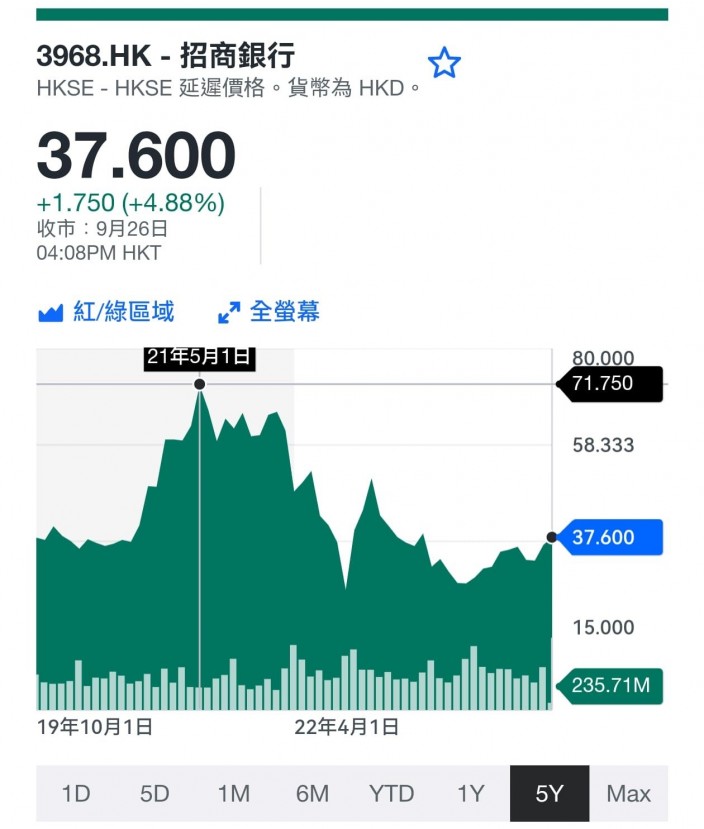The height and width of the screenshot is (829, 704).
Task: Select the 5D time range
Action: (154, 794)
